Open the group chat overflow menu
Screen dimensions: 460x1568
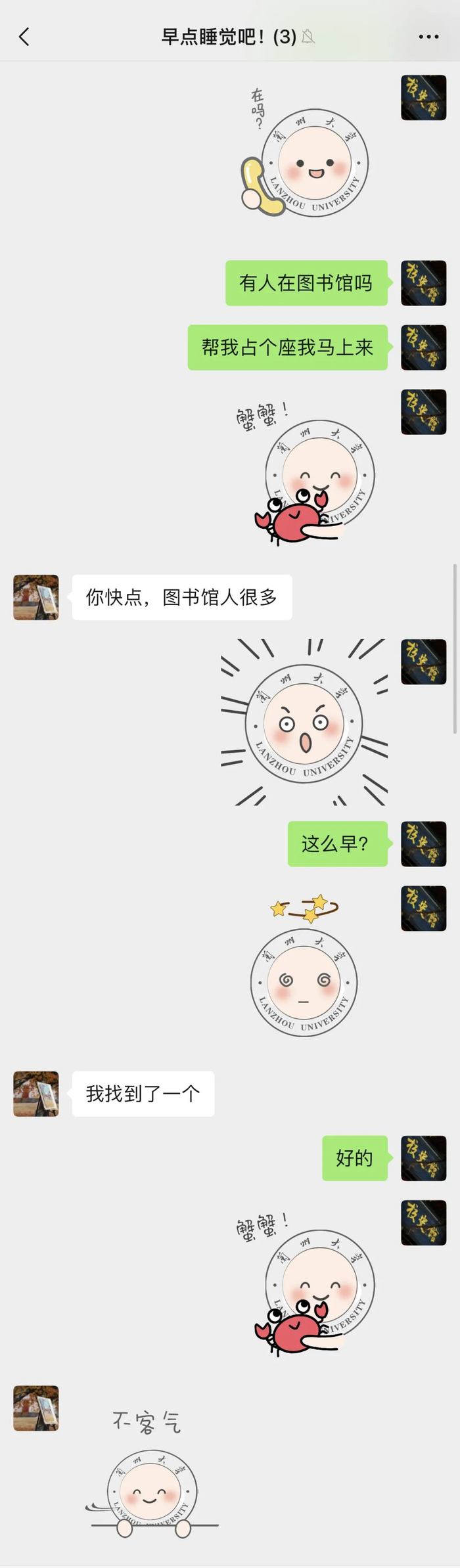(428, 37)
